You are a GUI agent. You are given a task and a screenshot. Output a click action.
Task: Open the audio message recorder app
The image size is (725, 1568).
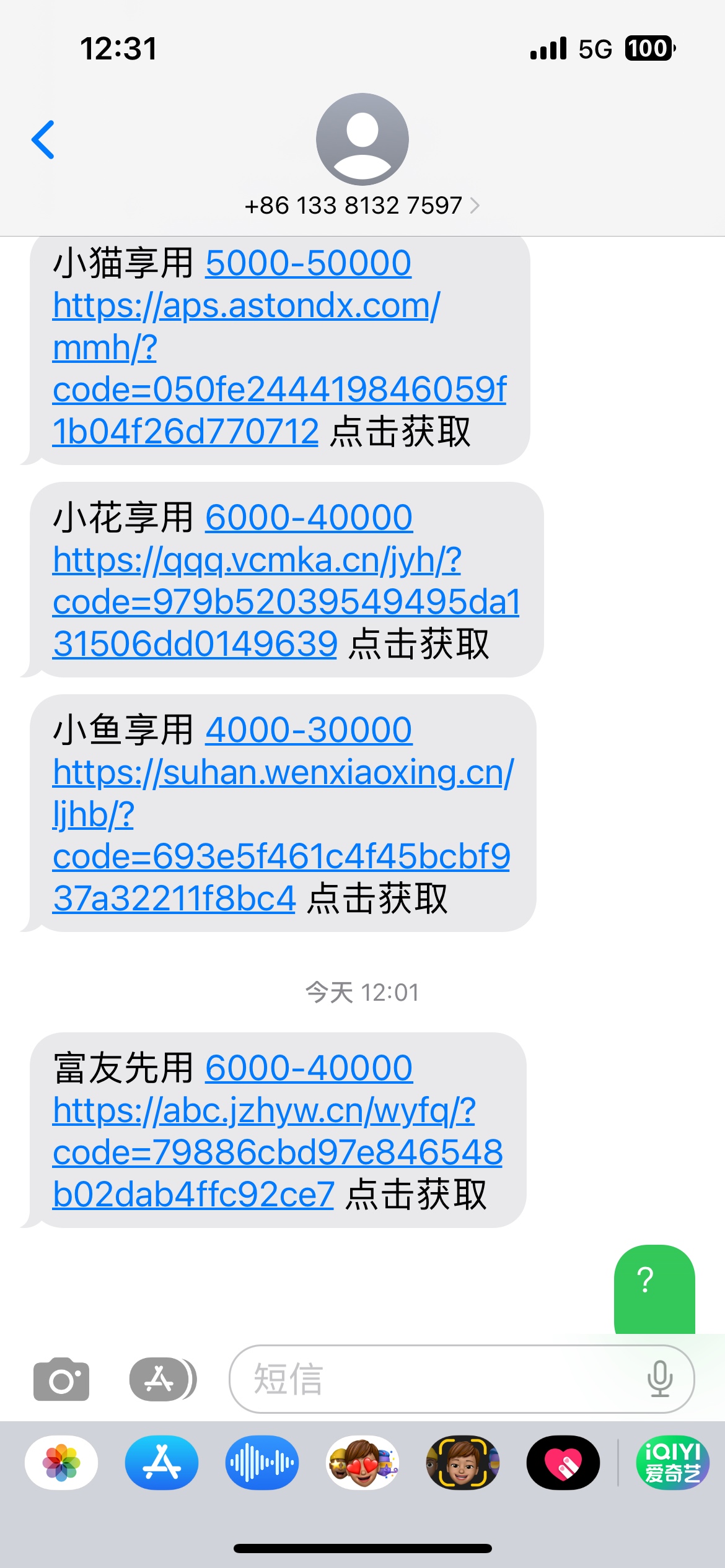pyautogui.click(x=262, y=1463)
